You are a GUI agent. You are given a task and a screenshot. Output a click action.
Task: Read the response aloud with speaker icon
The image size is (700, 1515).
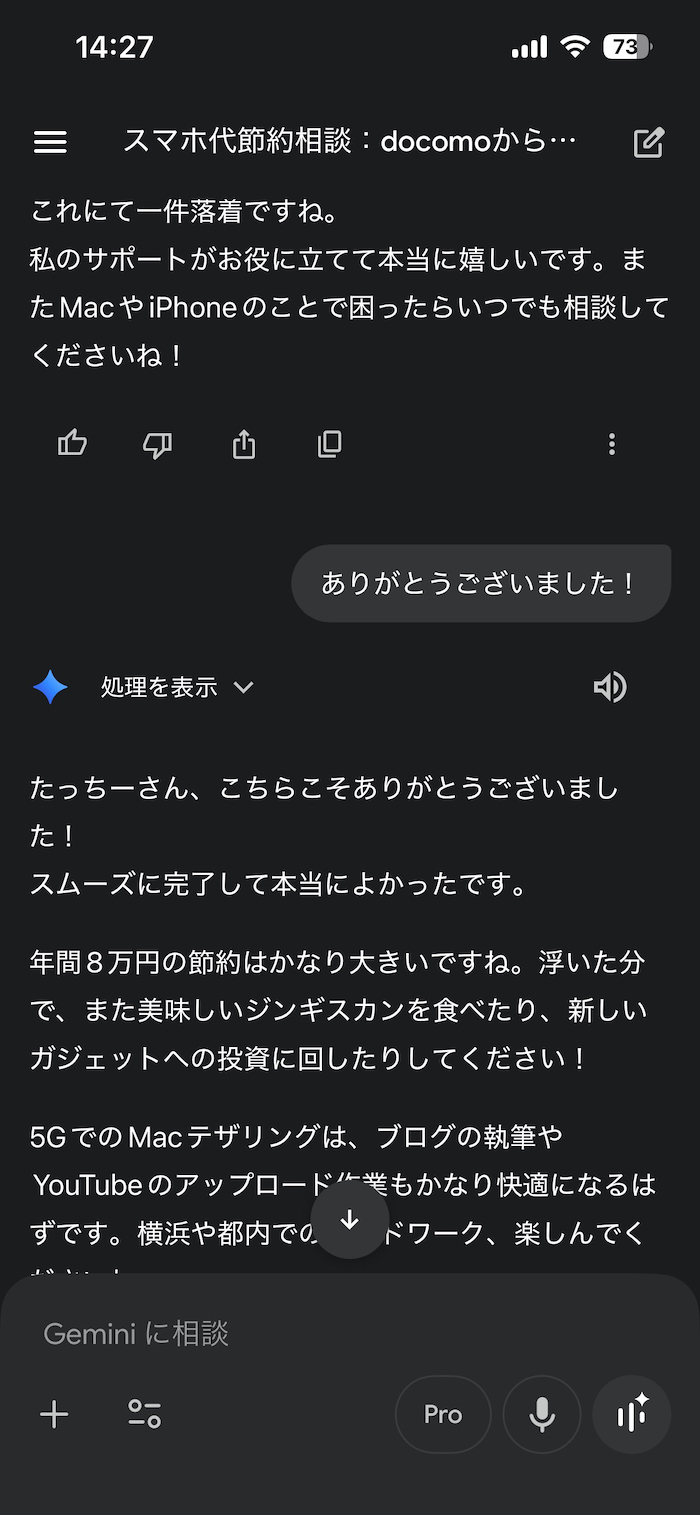[x=610, y=687]
